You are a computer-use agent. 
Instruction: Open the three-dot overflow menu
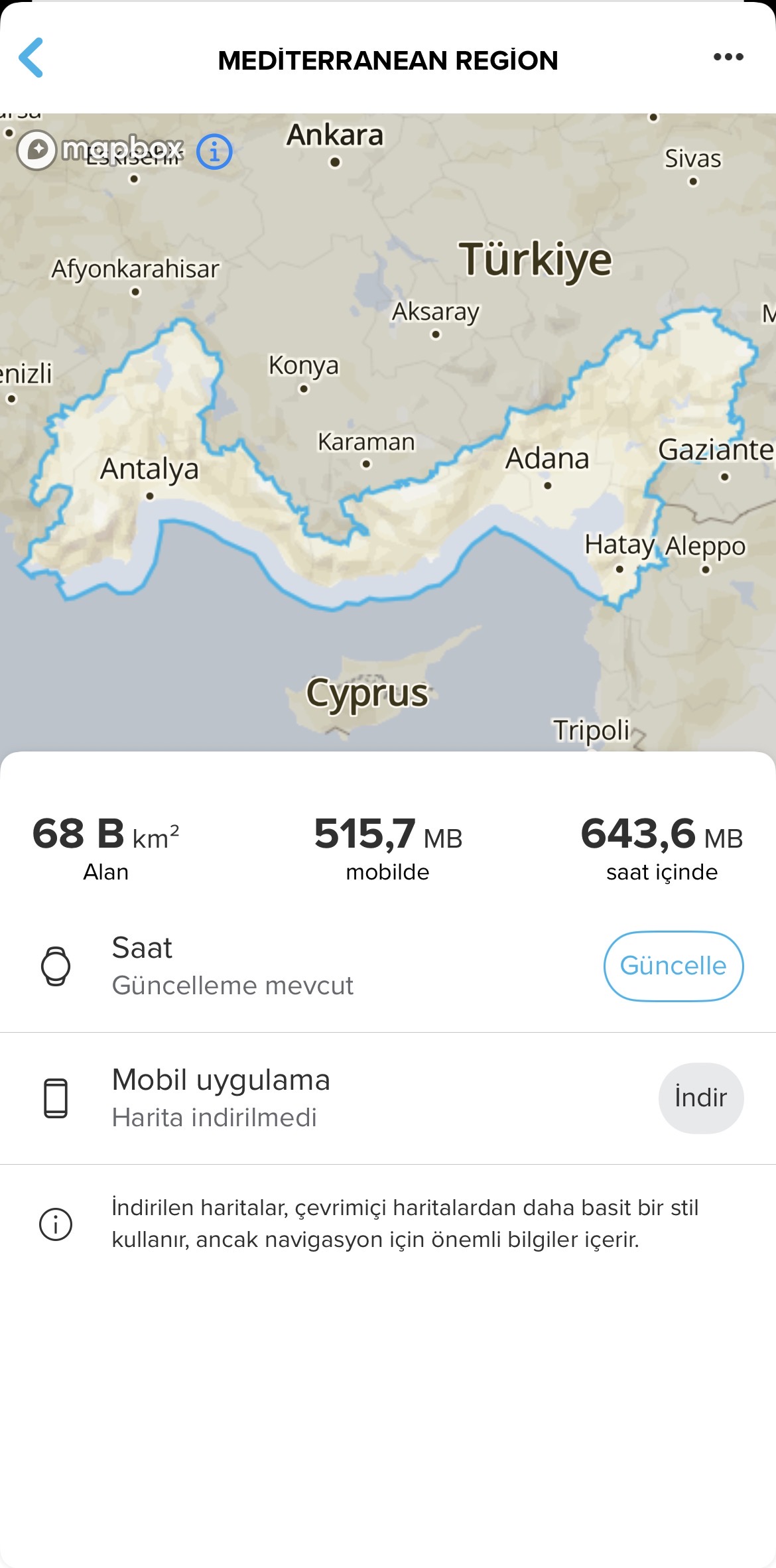tap(728, 57)
